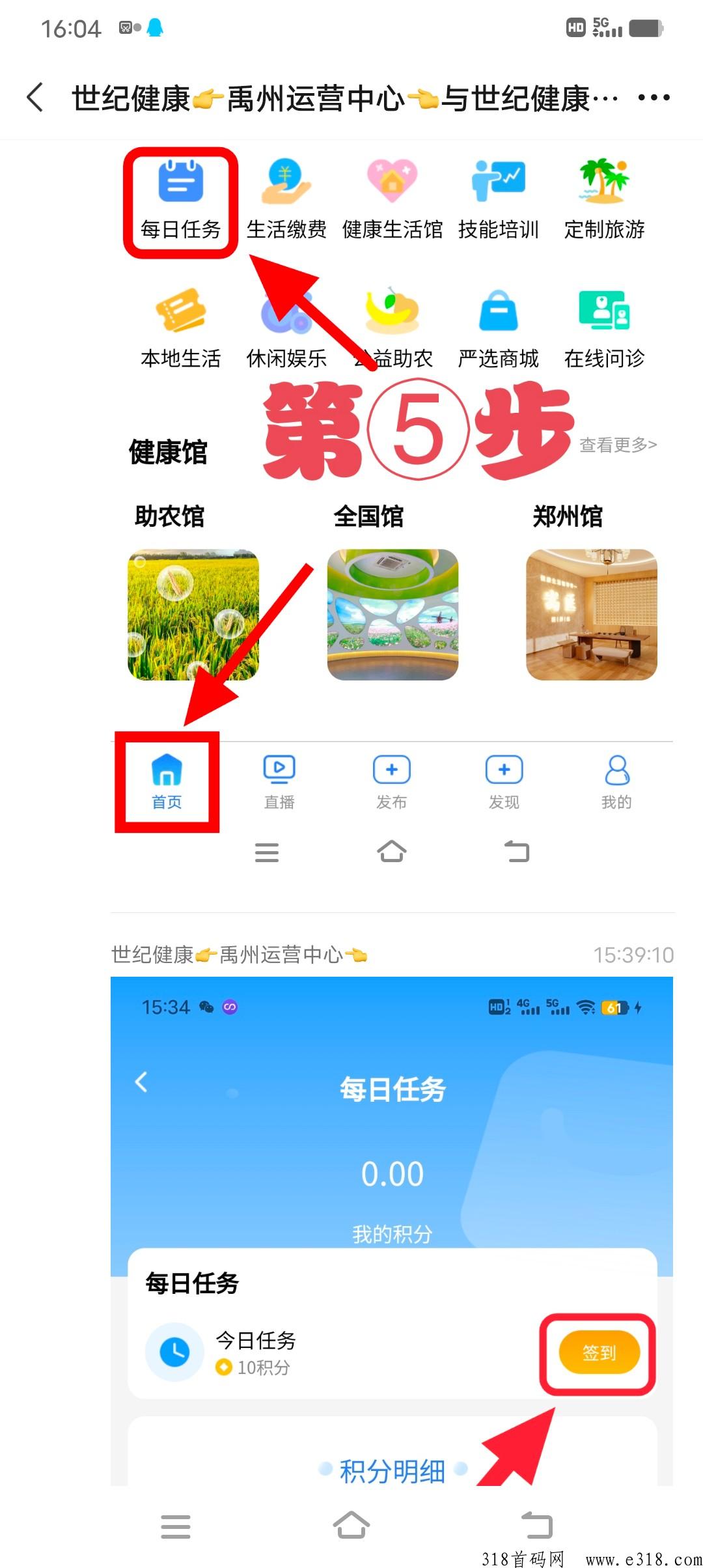
Task: Tap the system back button
Action: coord(537,1525)
